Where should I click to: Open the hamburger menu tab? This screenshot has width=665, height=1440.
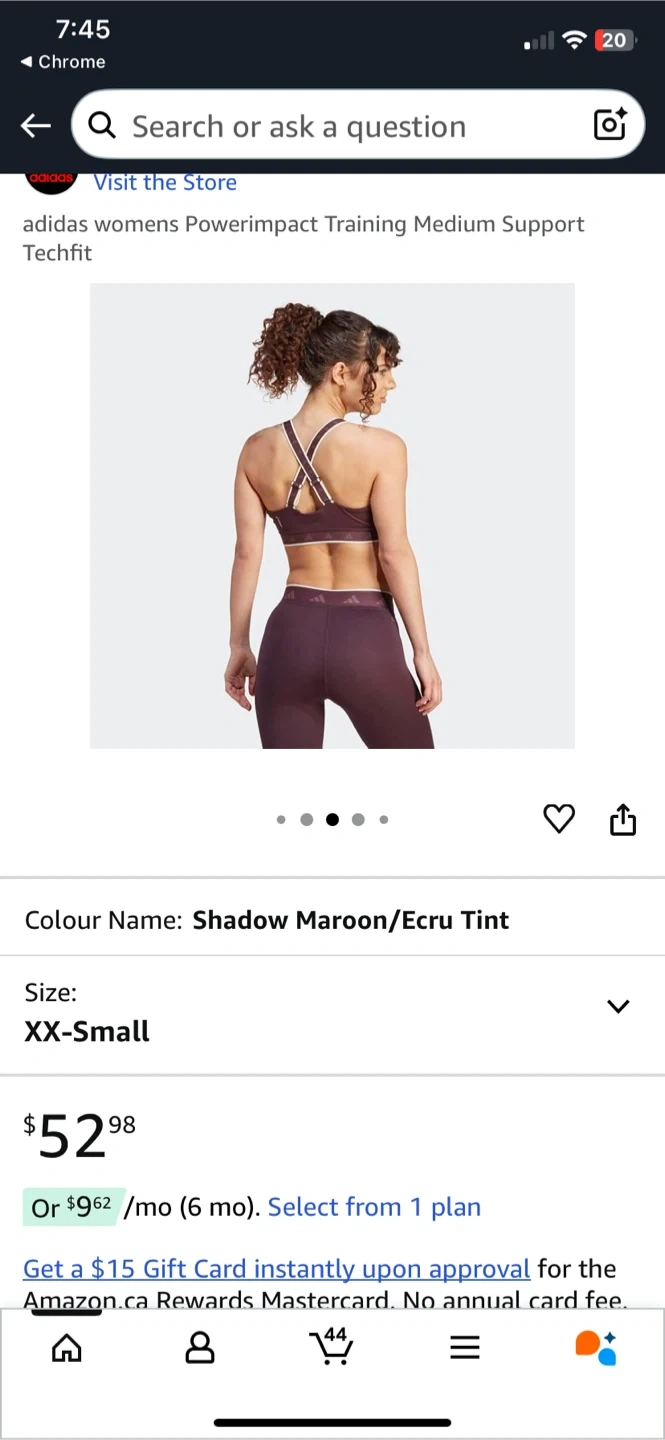[x=464, y=1348]
